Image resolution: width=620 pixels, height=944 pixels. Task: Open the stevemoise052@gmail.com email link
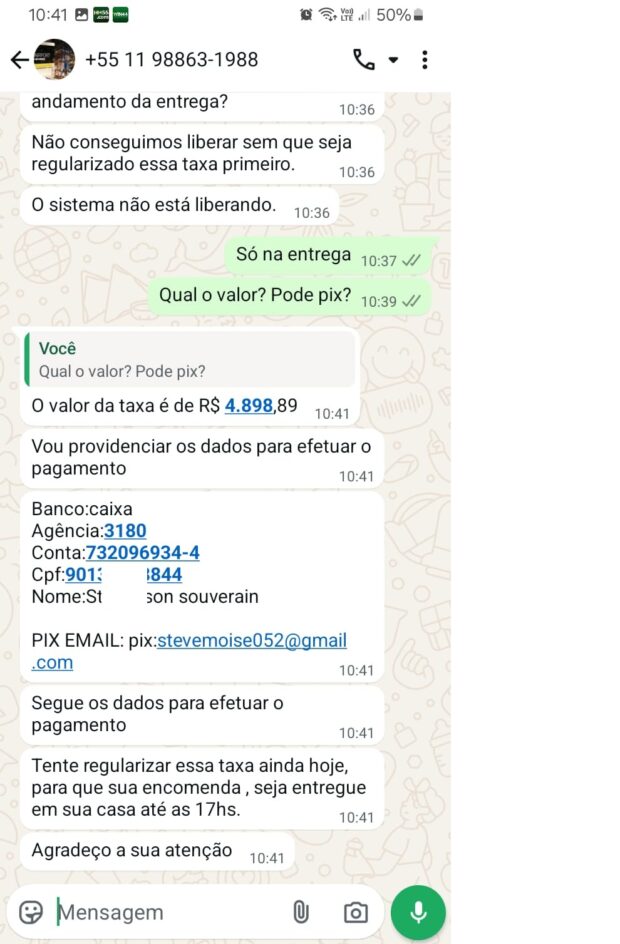(251, 641)
